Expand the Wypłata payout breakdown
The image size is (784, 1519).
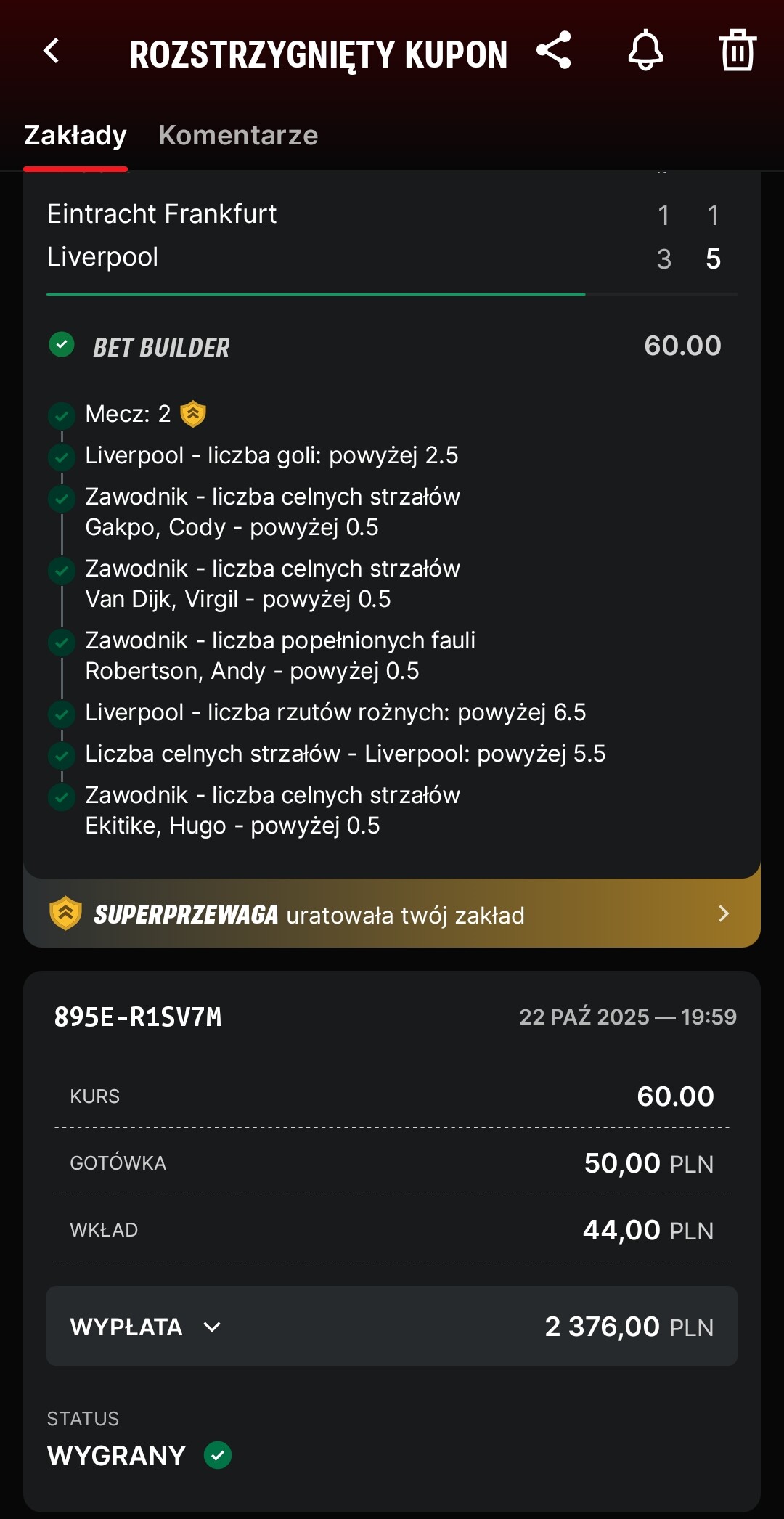[x=212, y=1327]
